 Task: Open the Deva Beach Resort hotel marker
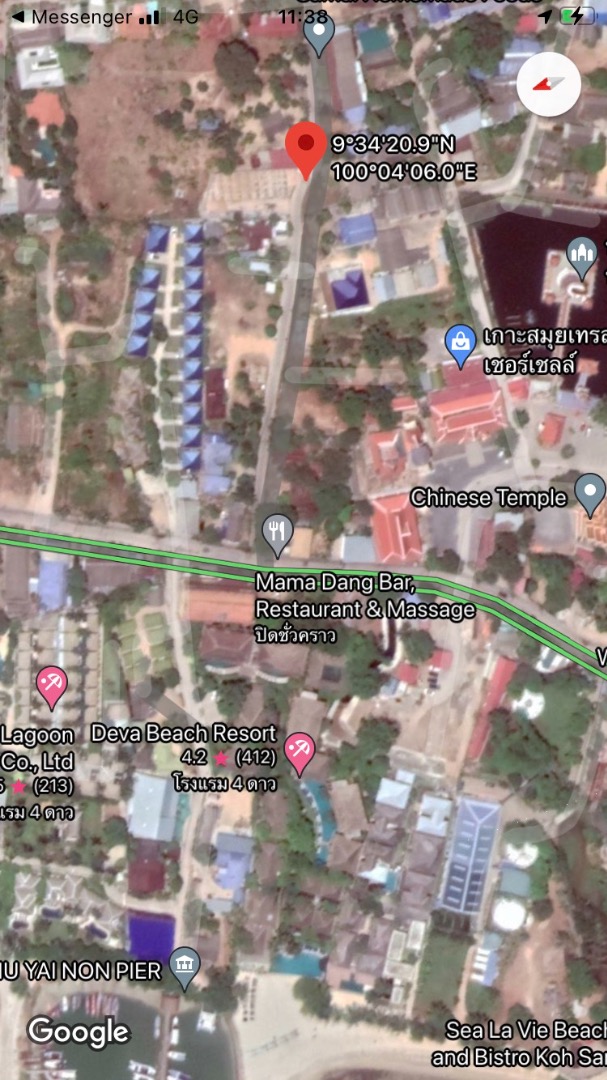click(300, 754)
